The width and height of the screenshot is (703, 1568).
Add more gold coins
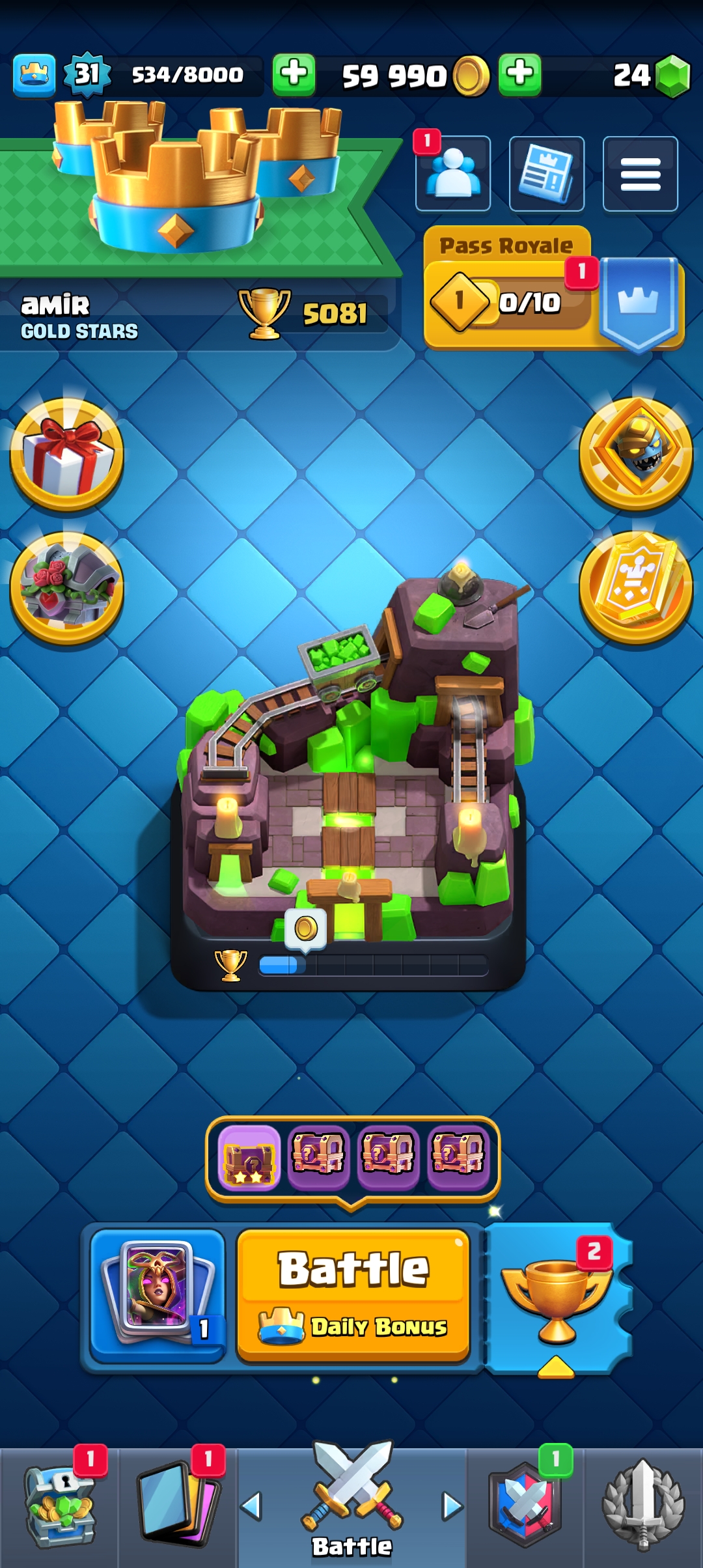(x=519, y=74)
